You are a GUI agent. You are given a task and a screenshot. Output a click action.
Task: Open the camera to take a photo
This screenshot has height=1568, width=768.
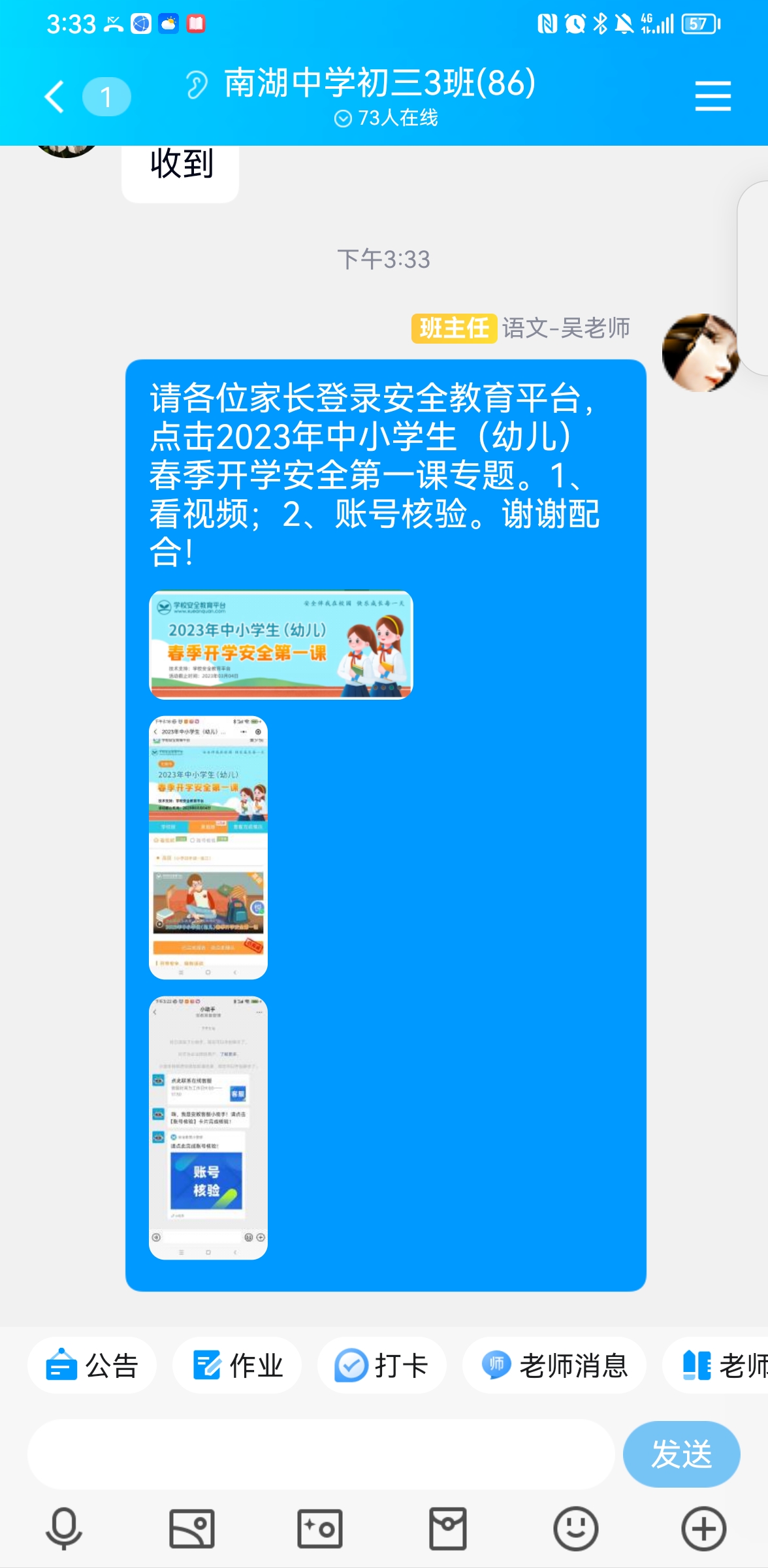[x=320, y=1529]
